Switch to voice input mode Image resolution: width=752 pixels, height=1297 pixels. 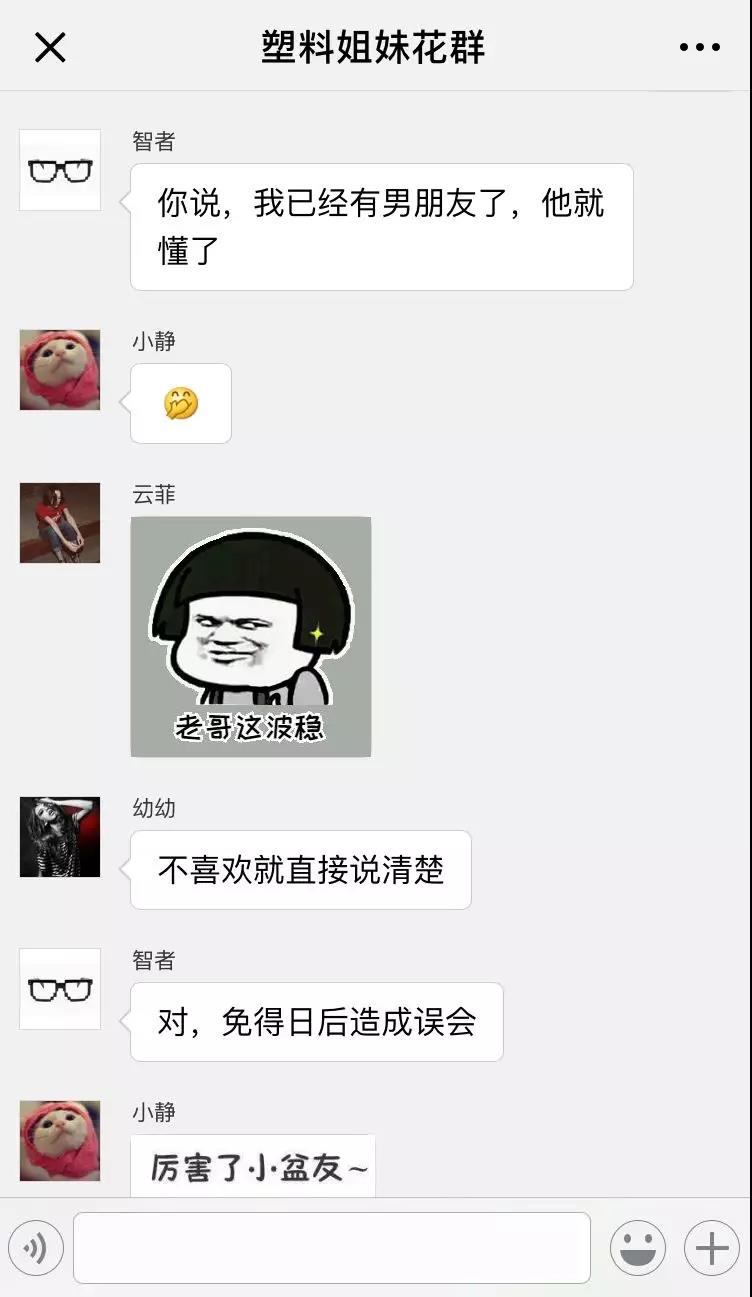click(36, 1248)
